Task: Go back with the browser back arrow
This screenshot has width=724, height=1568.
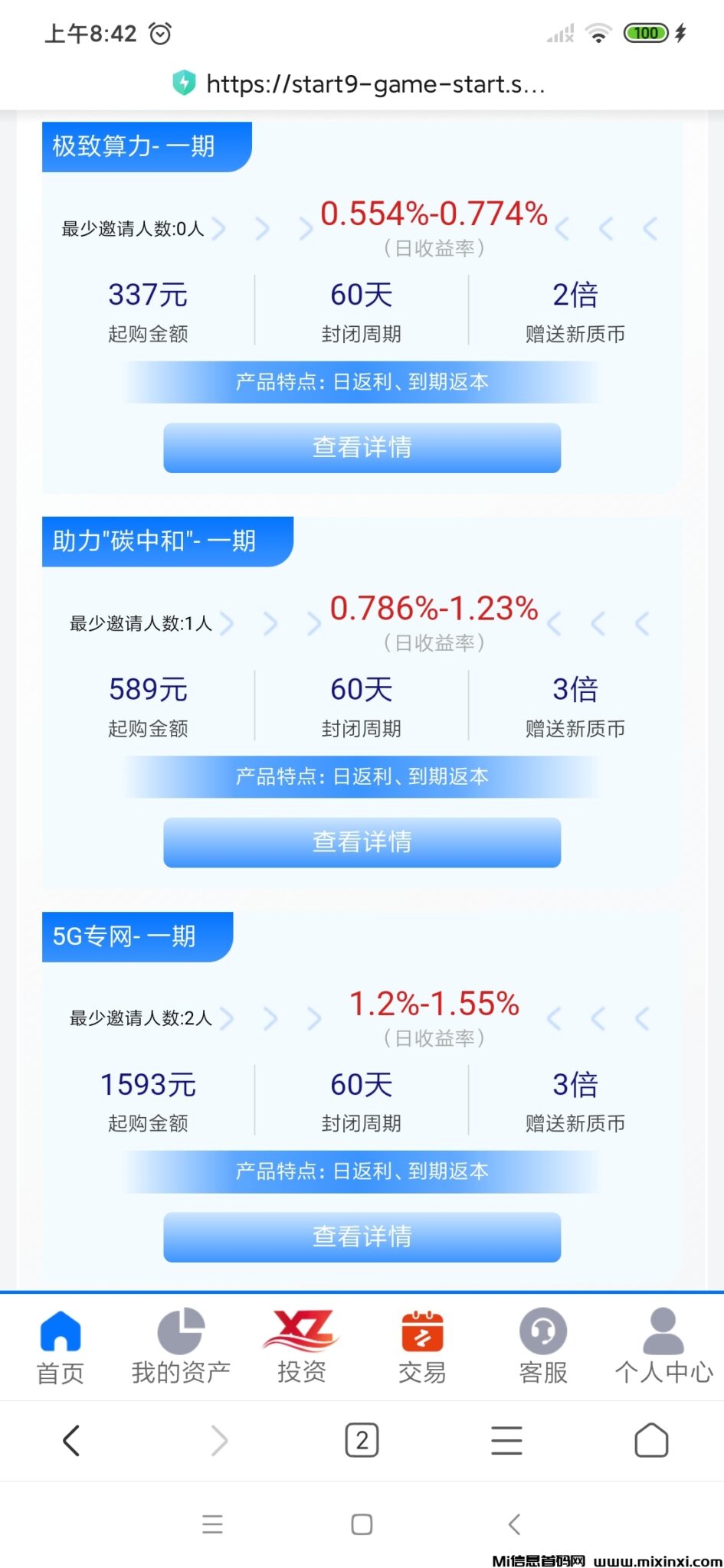Action: (71, 1441)
